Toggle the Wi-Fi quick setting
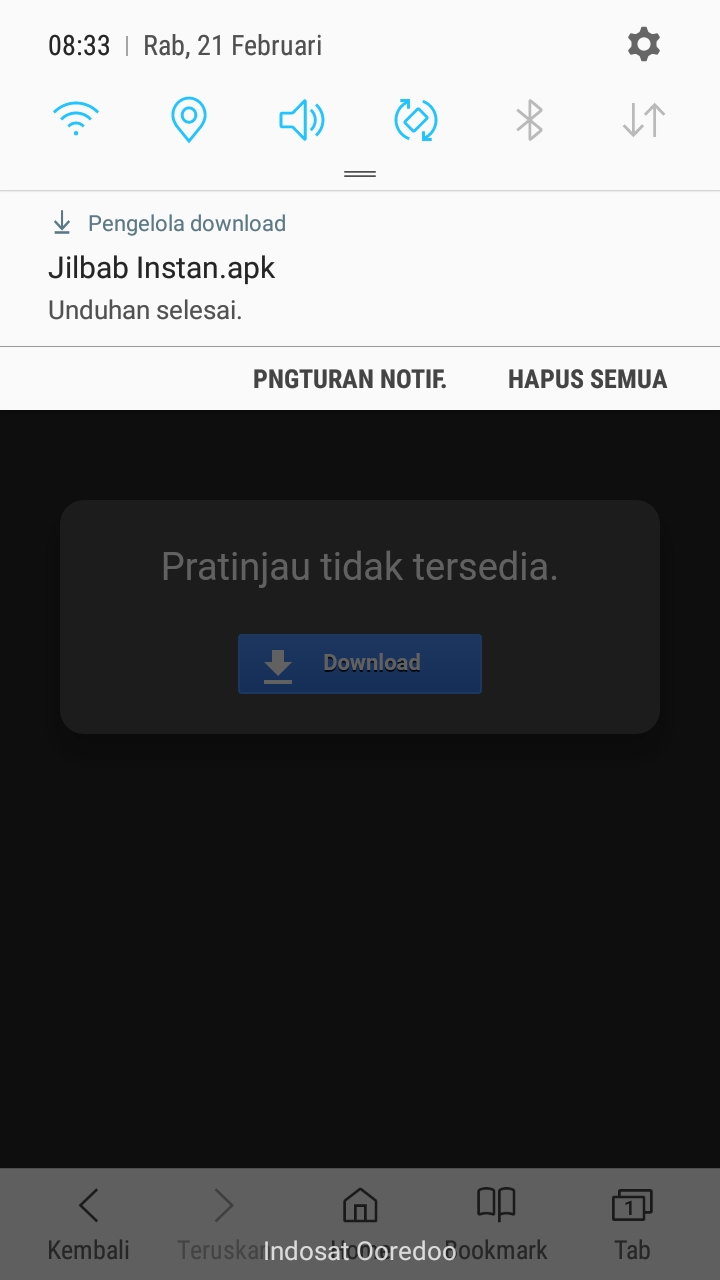720x1280 pixels. pyautogui.click(x=76, y=120)
